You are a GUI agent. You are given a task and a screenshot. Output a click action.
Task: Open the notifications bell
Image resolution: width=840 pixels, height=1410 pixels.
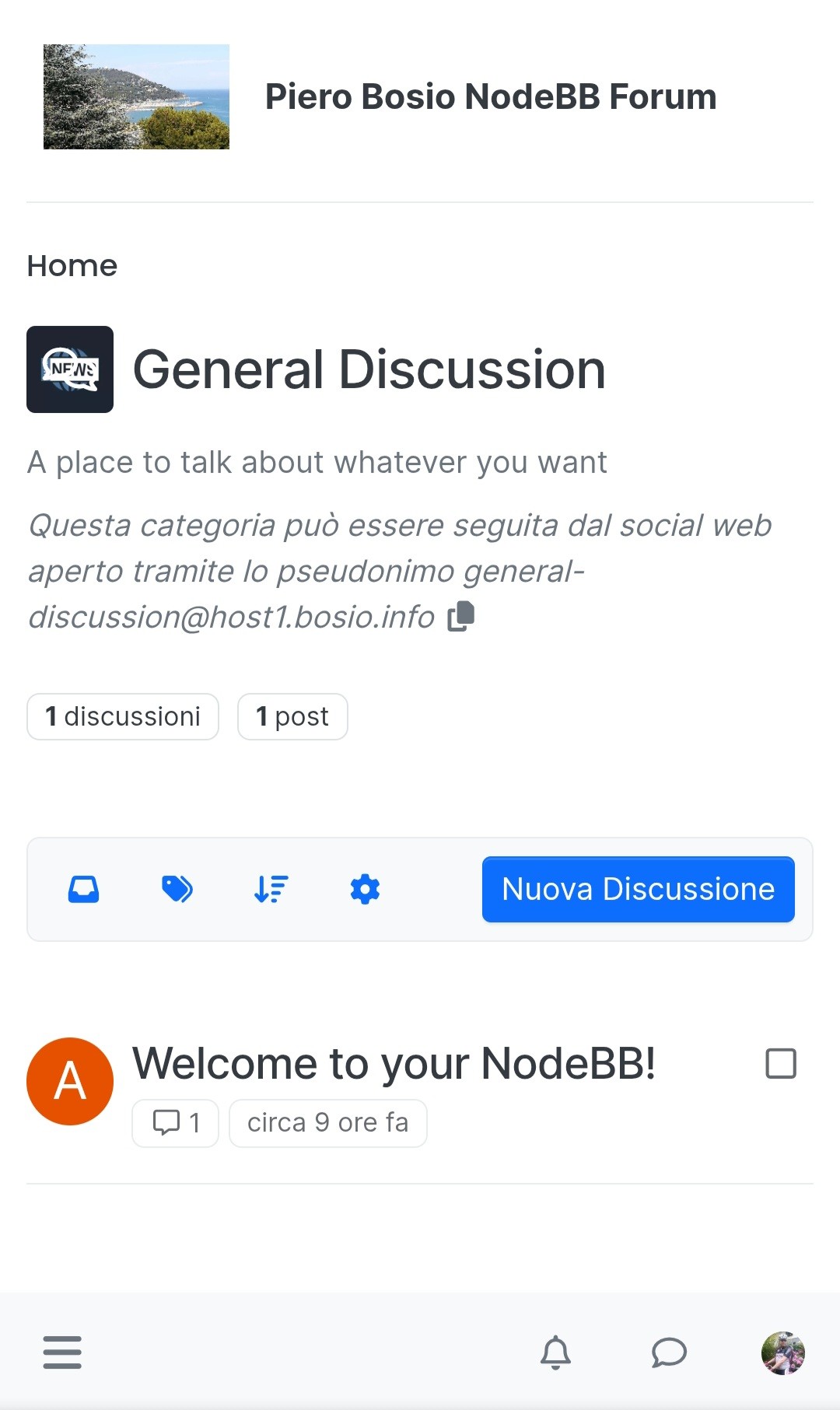555,1352
